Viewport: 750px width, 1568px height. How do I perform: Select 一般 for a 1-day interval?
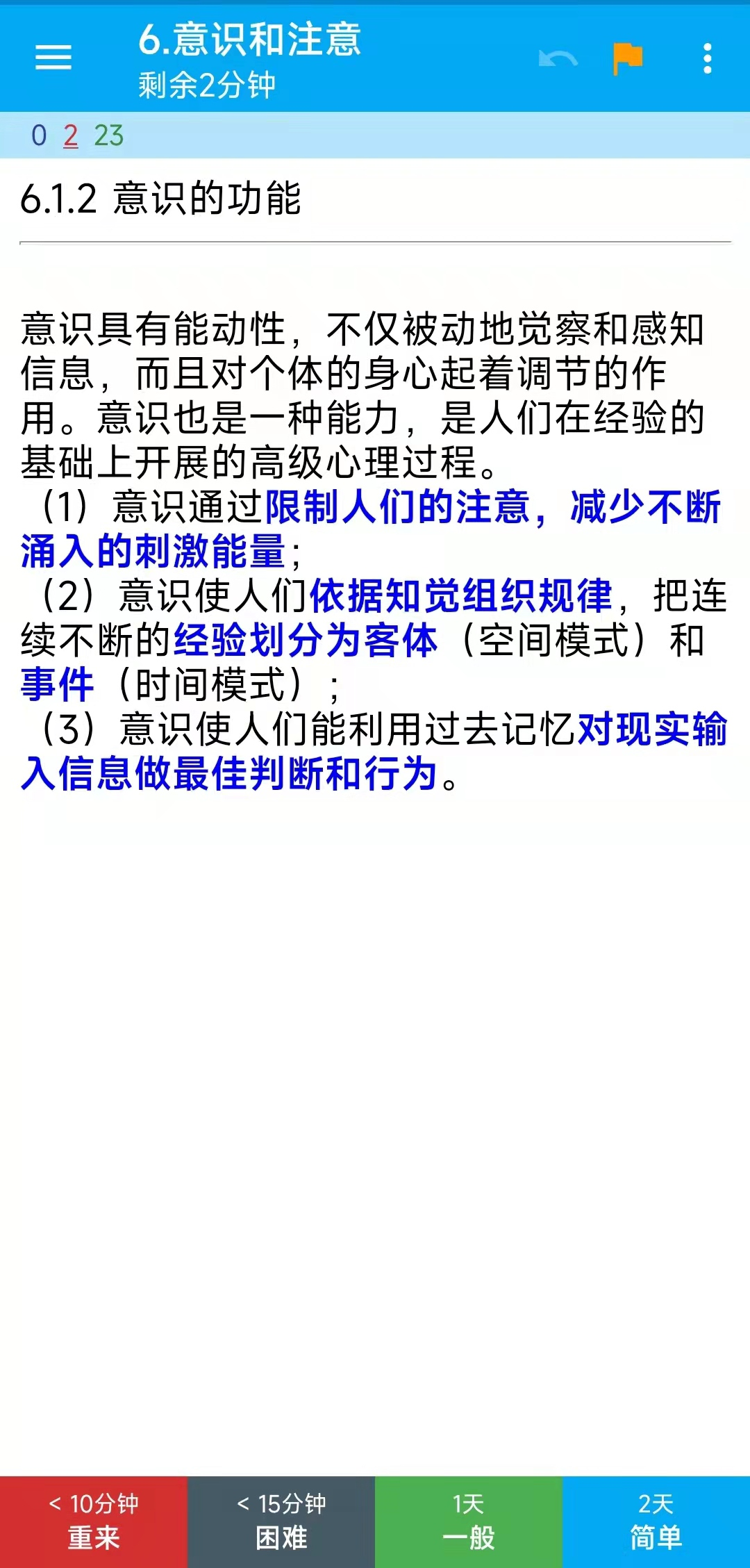[x=469, y=1521]
